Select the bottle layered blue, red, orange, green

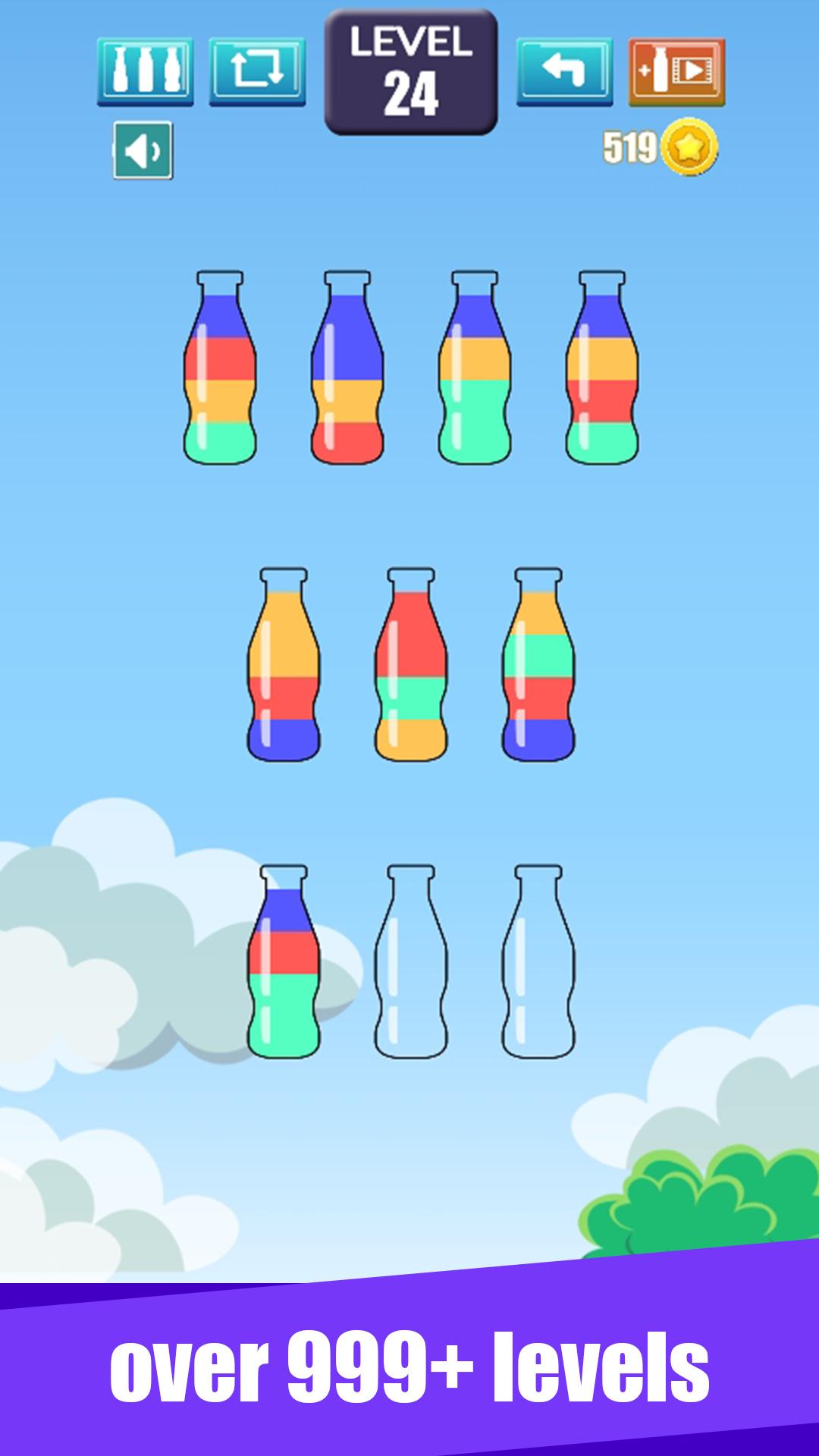[220, 369]
